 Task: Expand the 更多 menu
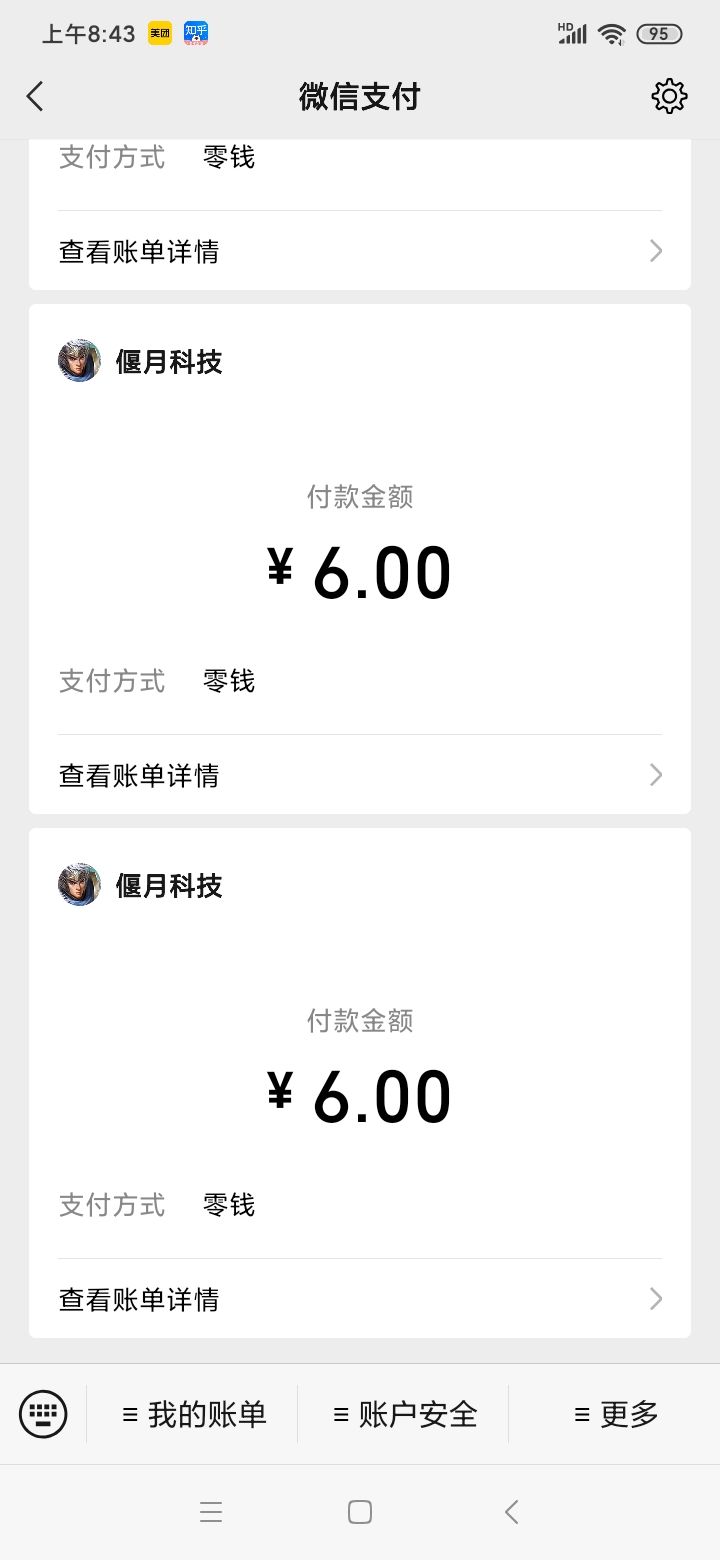[615, 1414]
